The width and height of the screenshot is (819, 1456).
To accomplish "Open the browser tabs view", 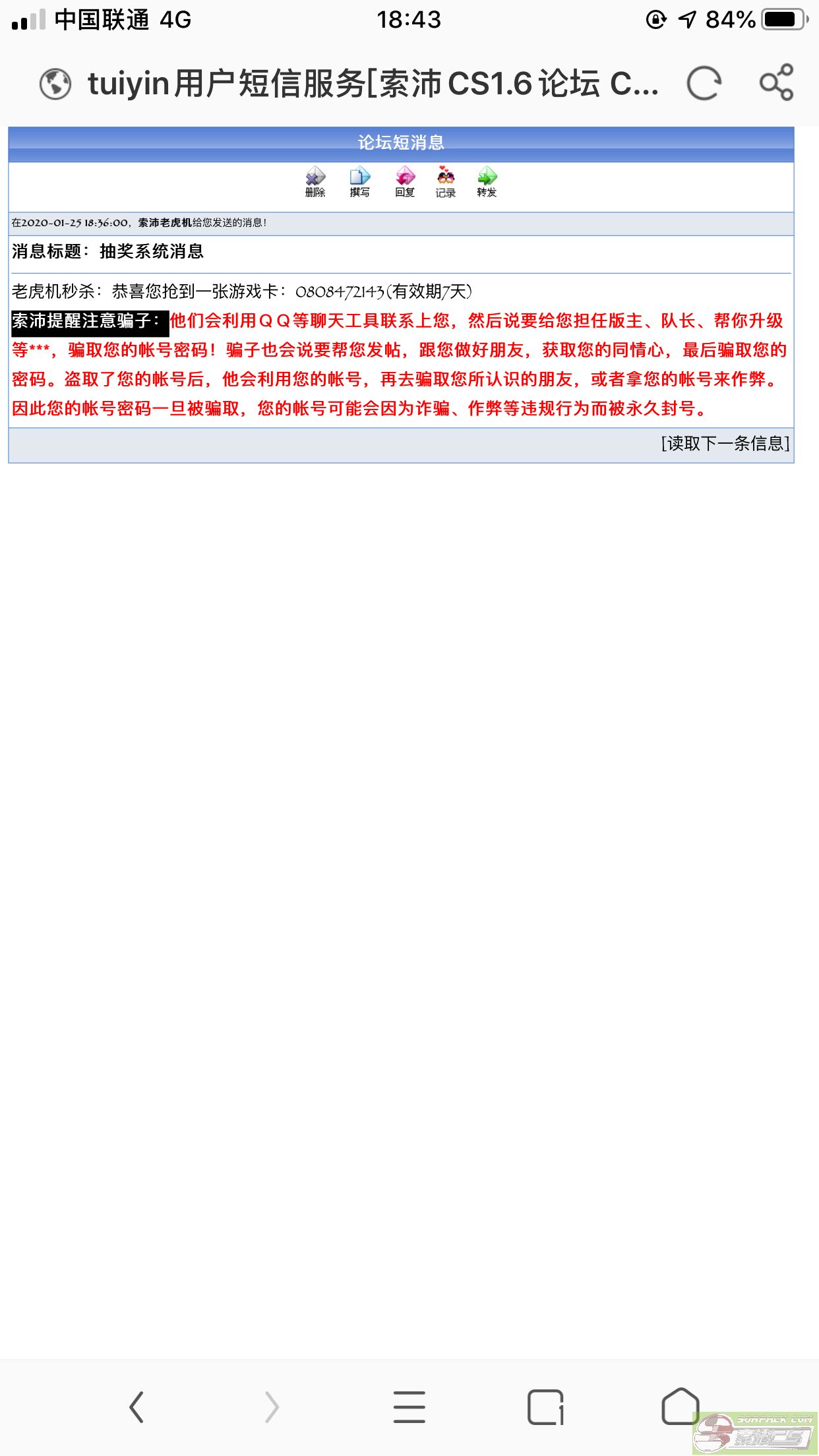I will pos(545,1407).
